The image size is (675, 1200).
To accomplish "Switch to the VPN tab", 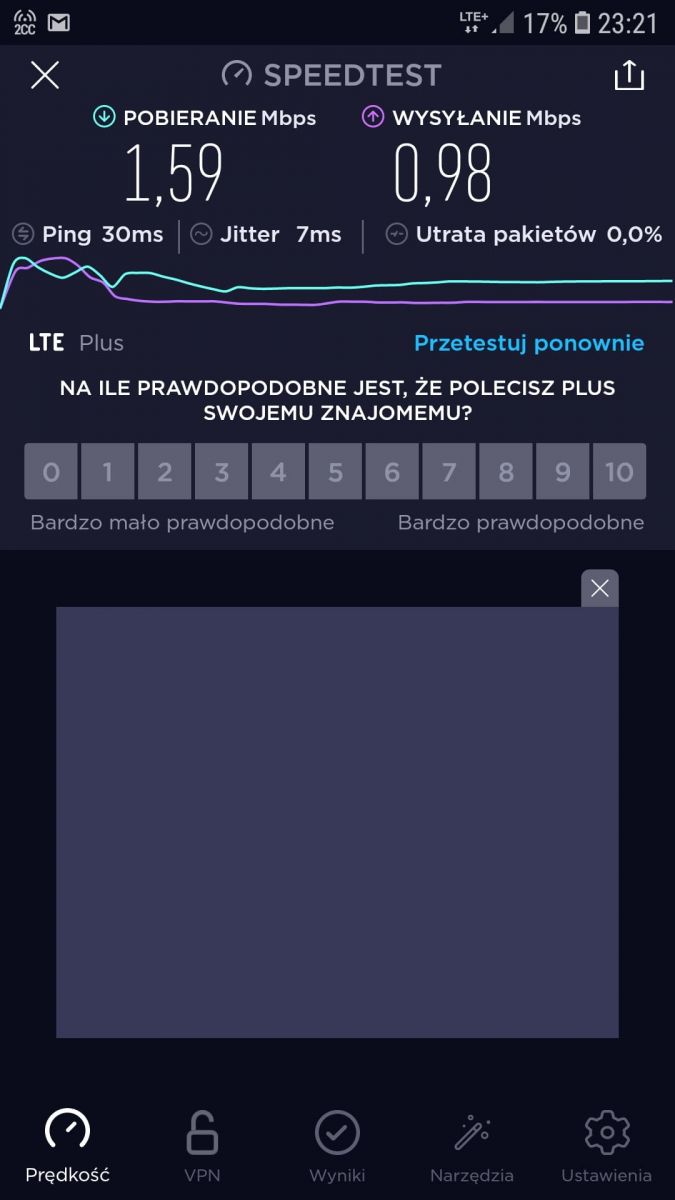I will click(202, 1146).
